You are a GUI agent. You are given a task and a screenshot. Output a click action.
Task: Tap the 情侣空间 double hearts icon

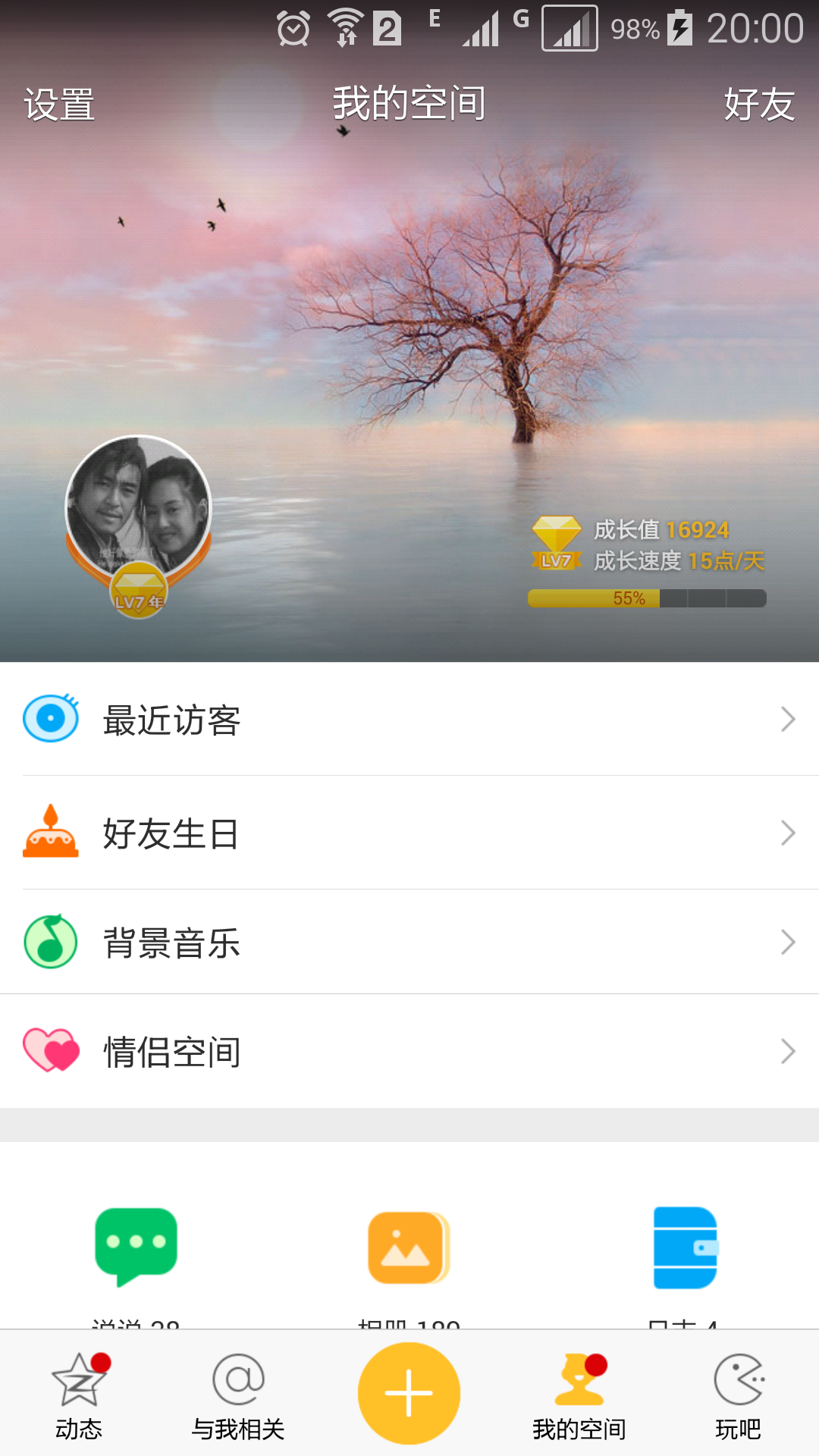[x=49, y=1052]
